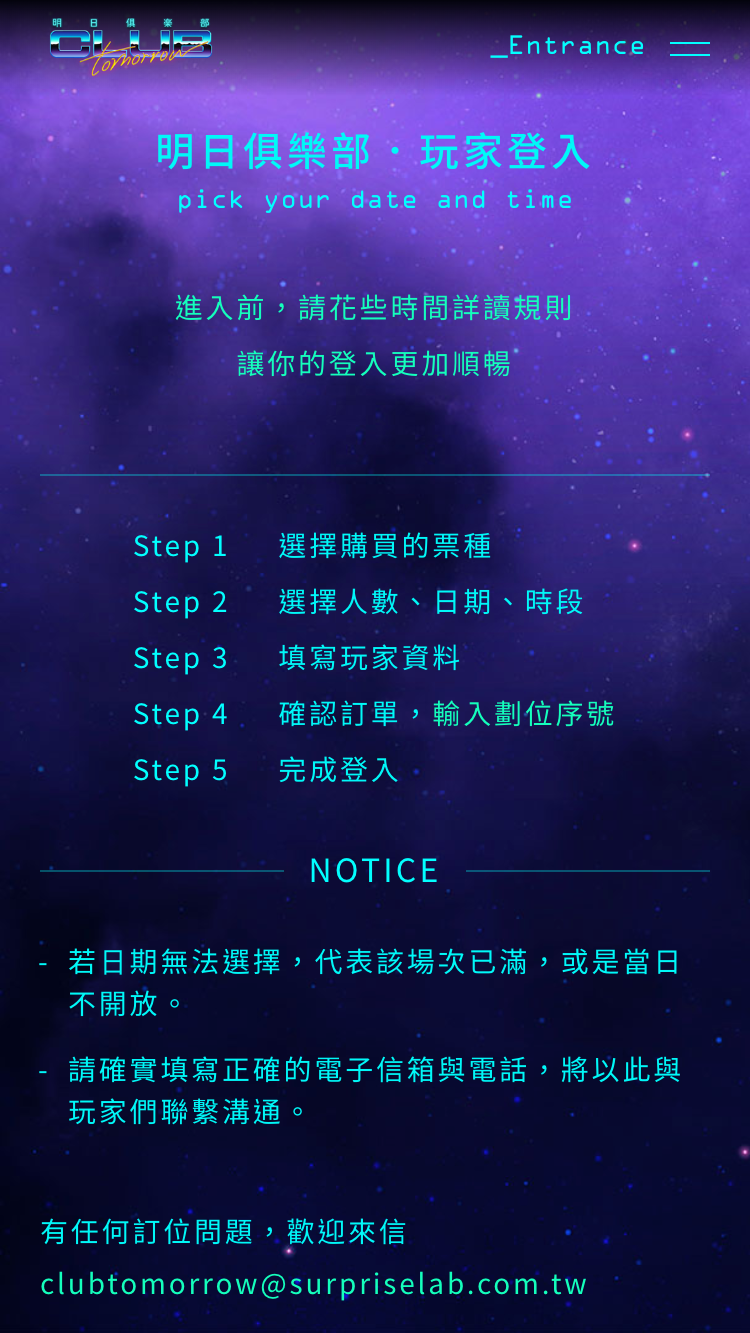Tap the Club Tomorrow logo to go home
This screenshot has height=1333, width=750.
pos(131,46)
